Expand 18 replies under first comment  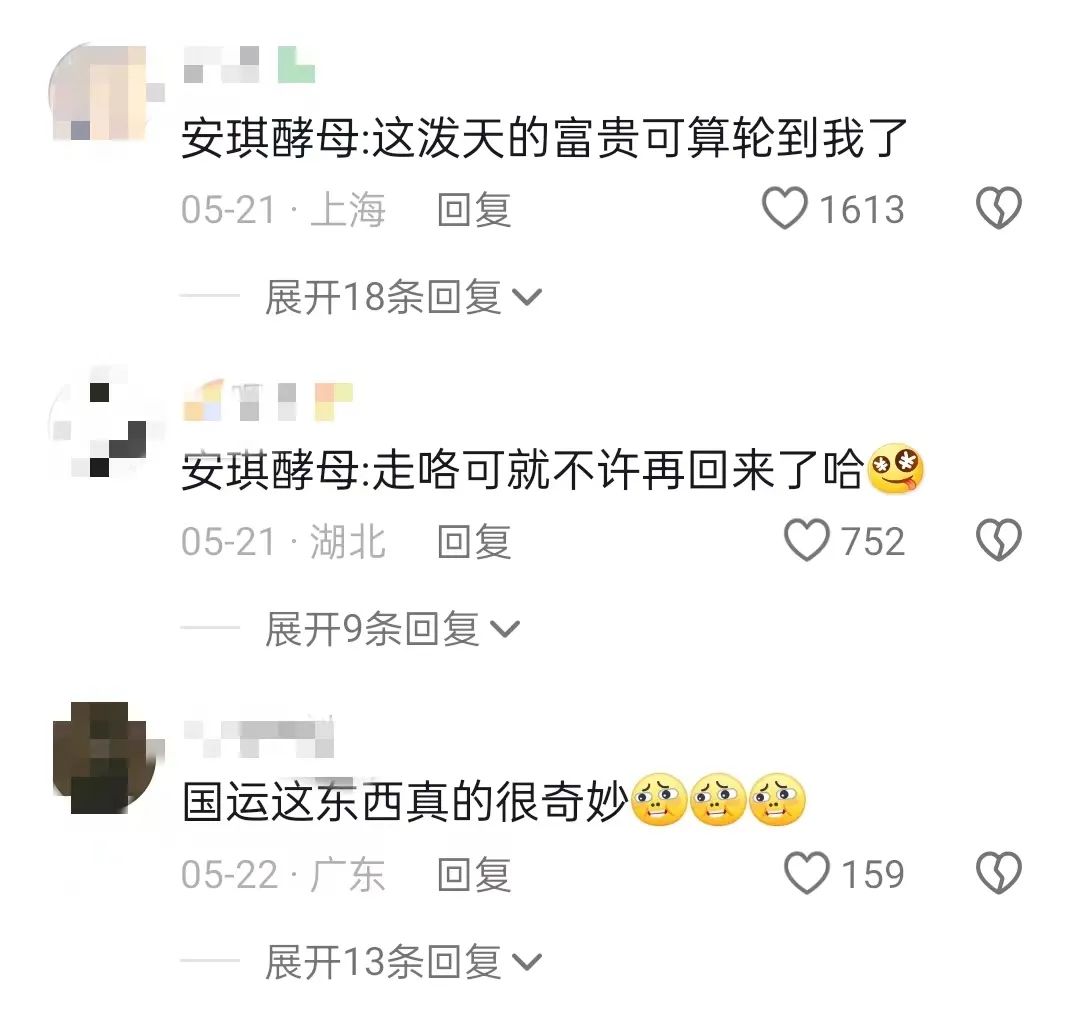pyautogui.click(x=402, y=297)
